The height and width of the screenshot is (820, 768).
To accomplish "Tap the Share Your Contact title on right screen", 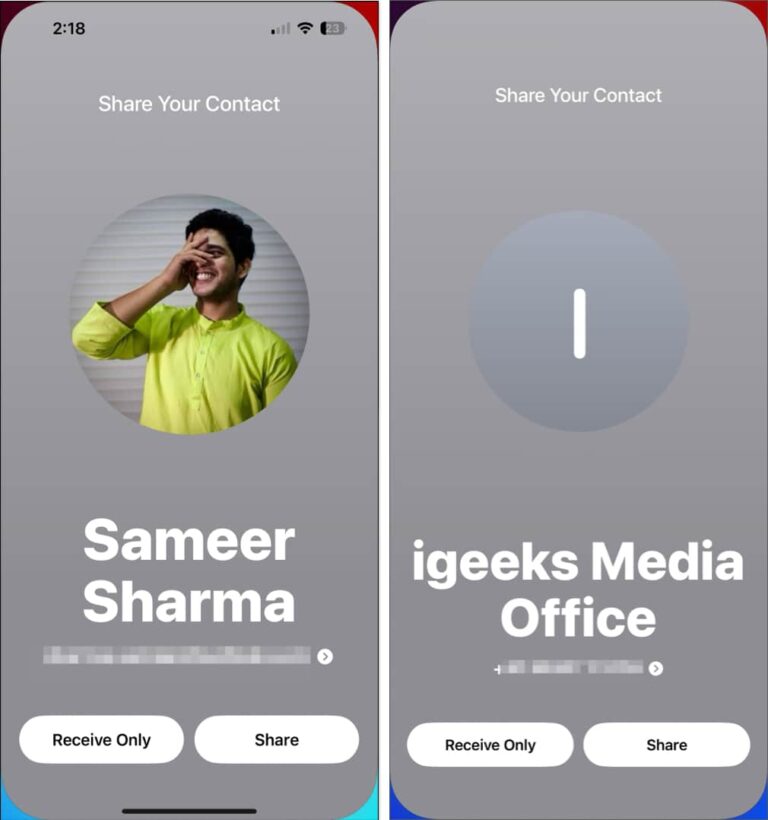I will (x=578, y=95).
